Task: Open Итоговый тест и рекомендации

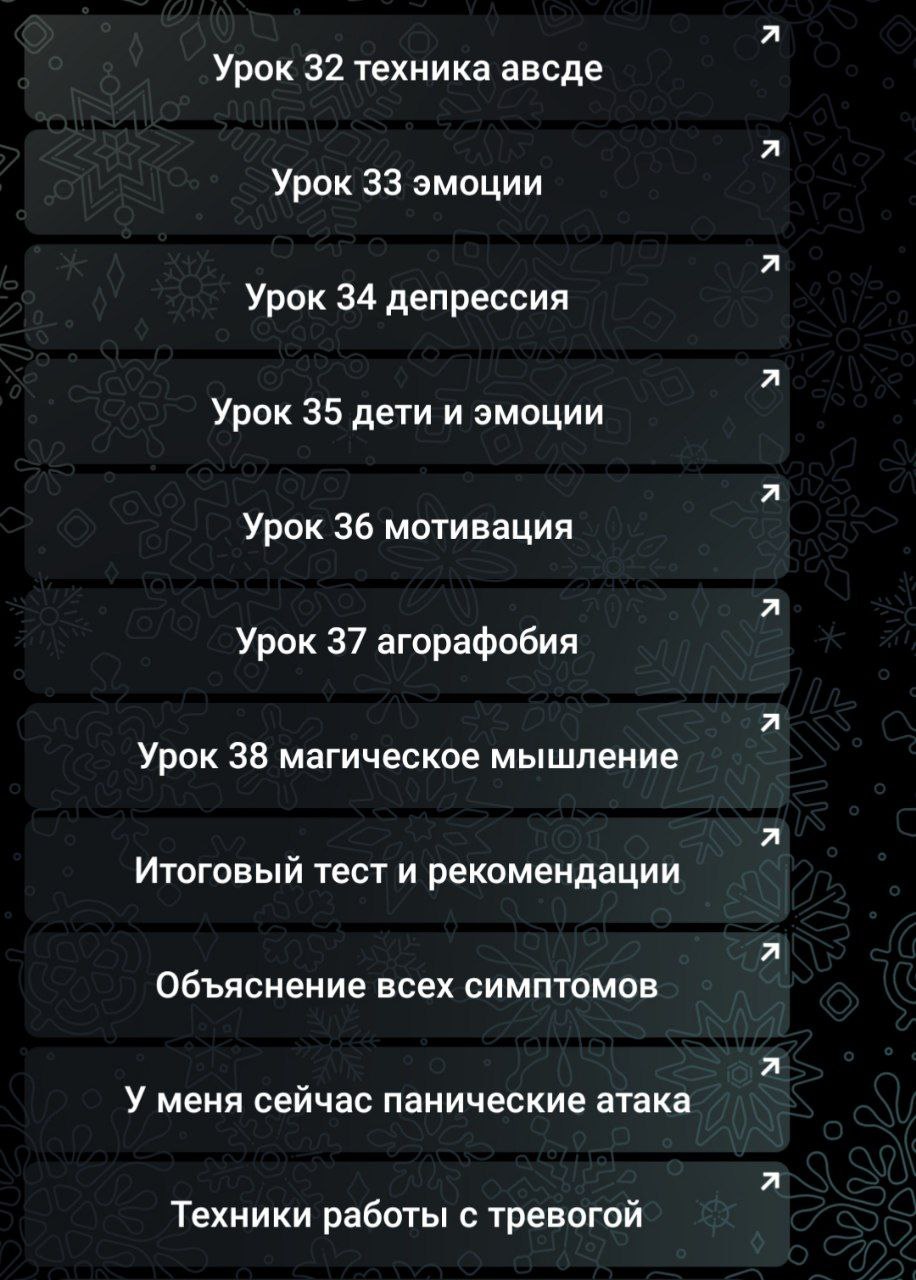Action: (407, 870)
